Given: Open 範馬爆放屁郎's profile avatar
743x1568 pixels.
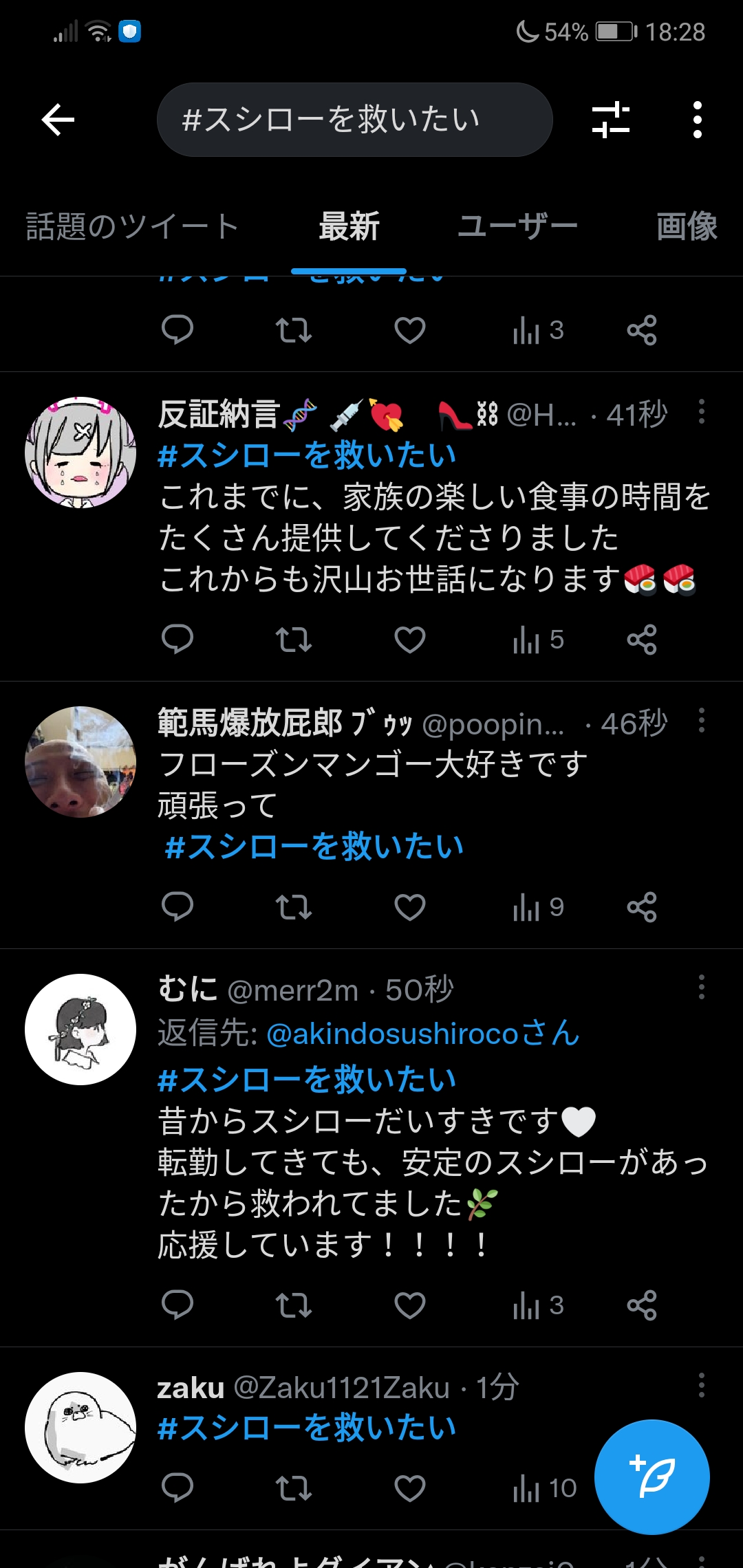Looking at the screenshot, I should coord(80,762).
